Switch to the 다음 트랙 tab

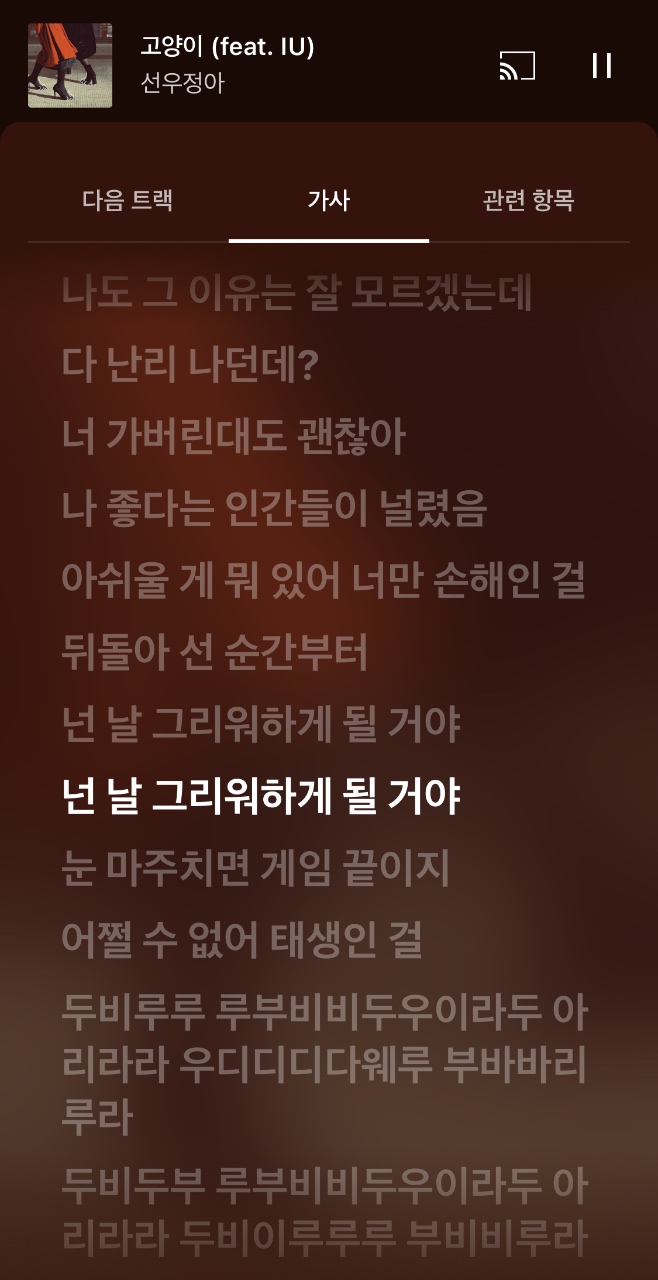pos(128,199)
